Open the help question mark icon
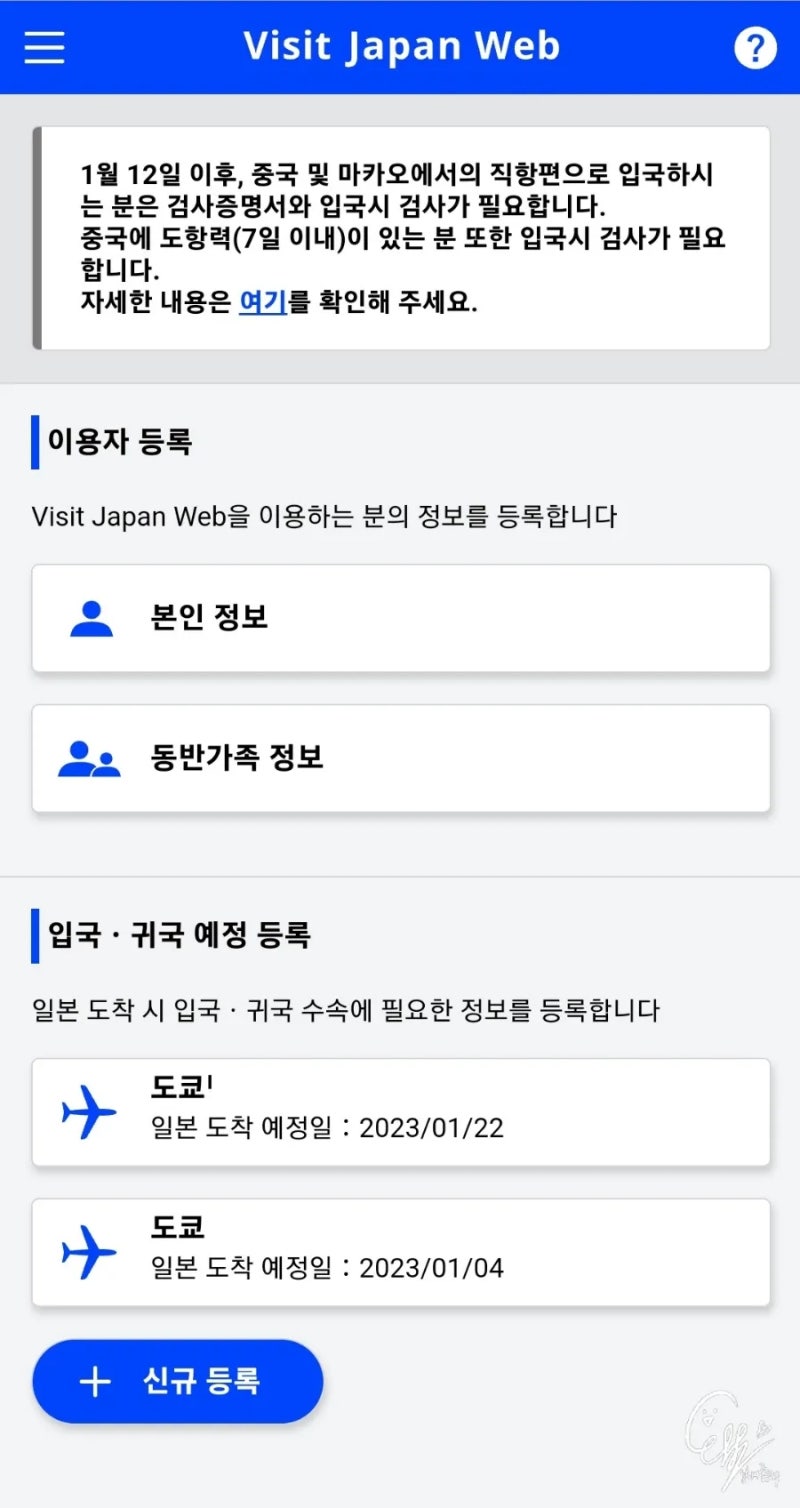The width and height of the screenshot is (800, 1508). pyautogui.click(x=755, y=47)
